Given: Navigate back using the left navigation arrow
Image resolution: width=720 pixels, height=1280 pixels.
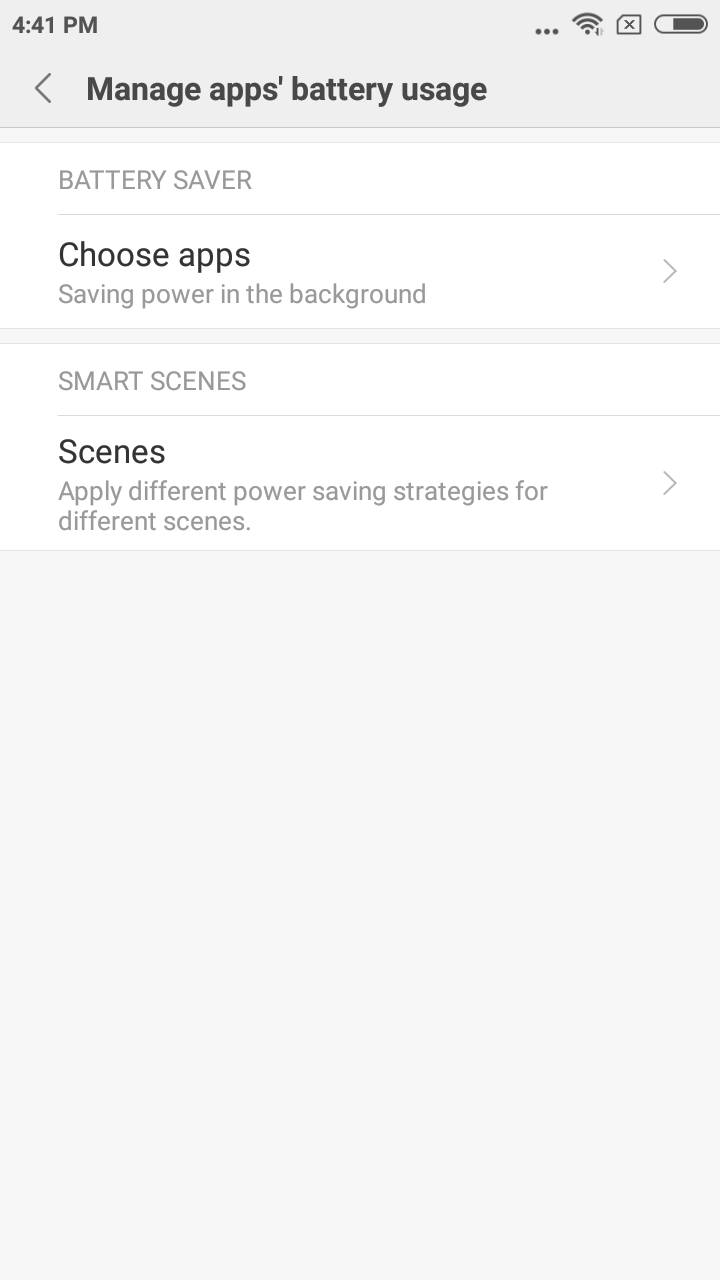Looking at the screenshot, I should [x=43, y=88].
